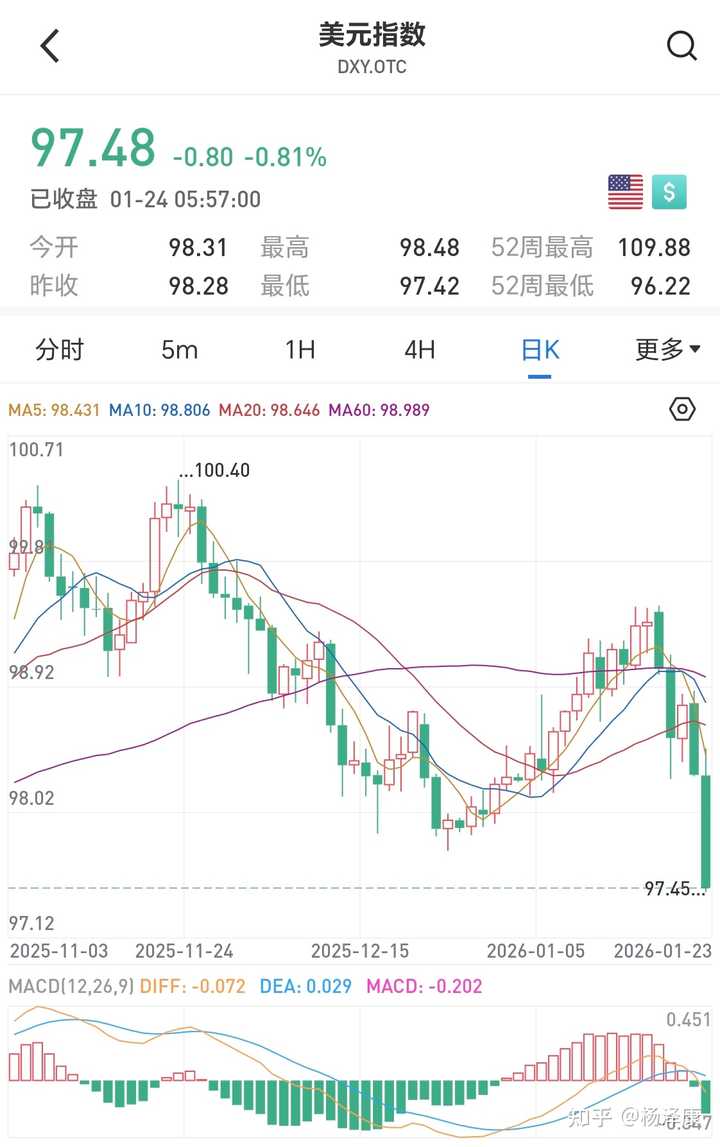The image size is (720, 1147).
Task: Open chart settings with the gear icon
Action: [x=682, y=408]
